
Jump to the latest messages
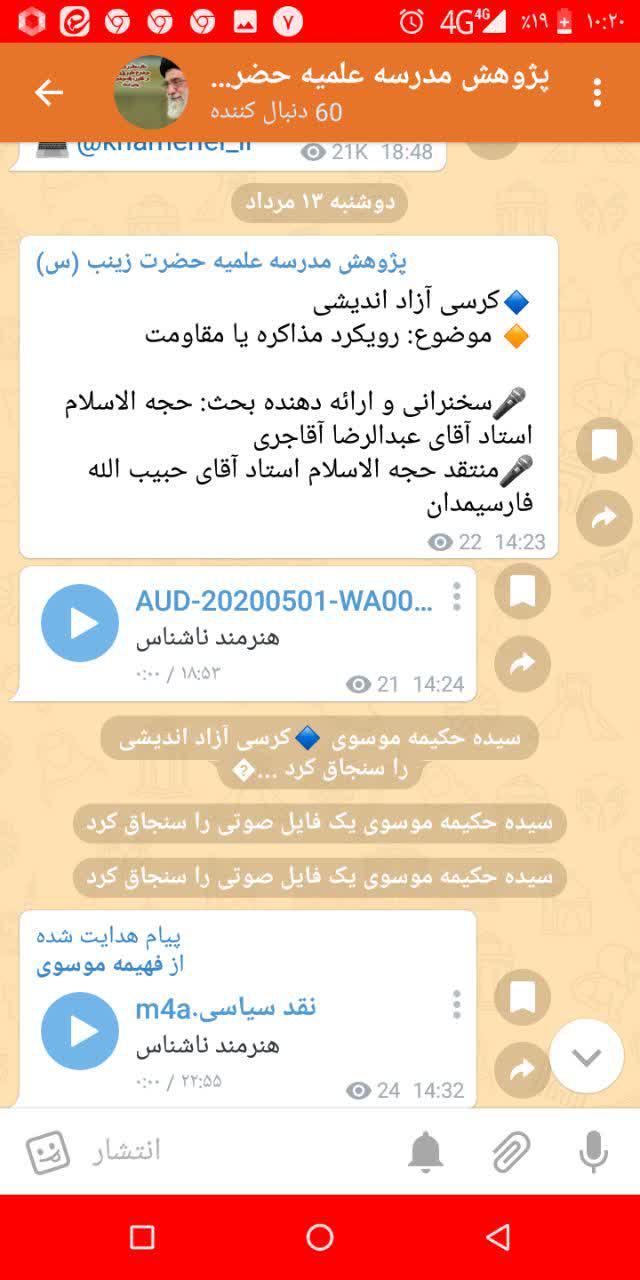pyautogui.click(x=587, y=1057)
